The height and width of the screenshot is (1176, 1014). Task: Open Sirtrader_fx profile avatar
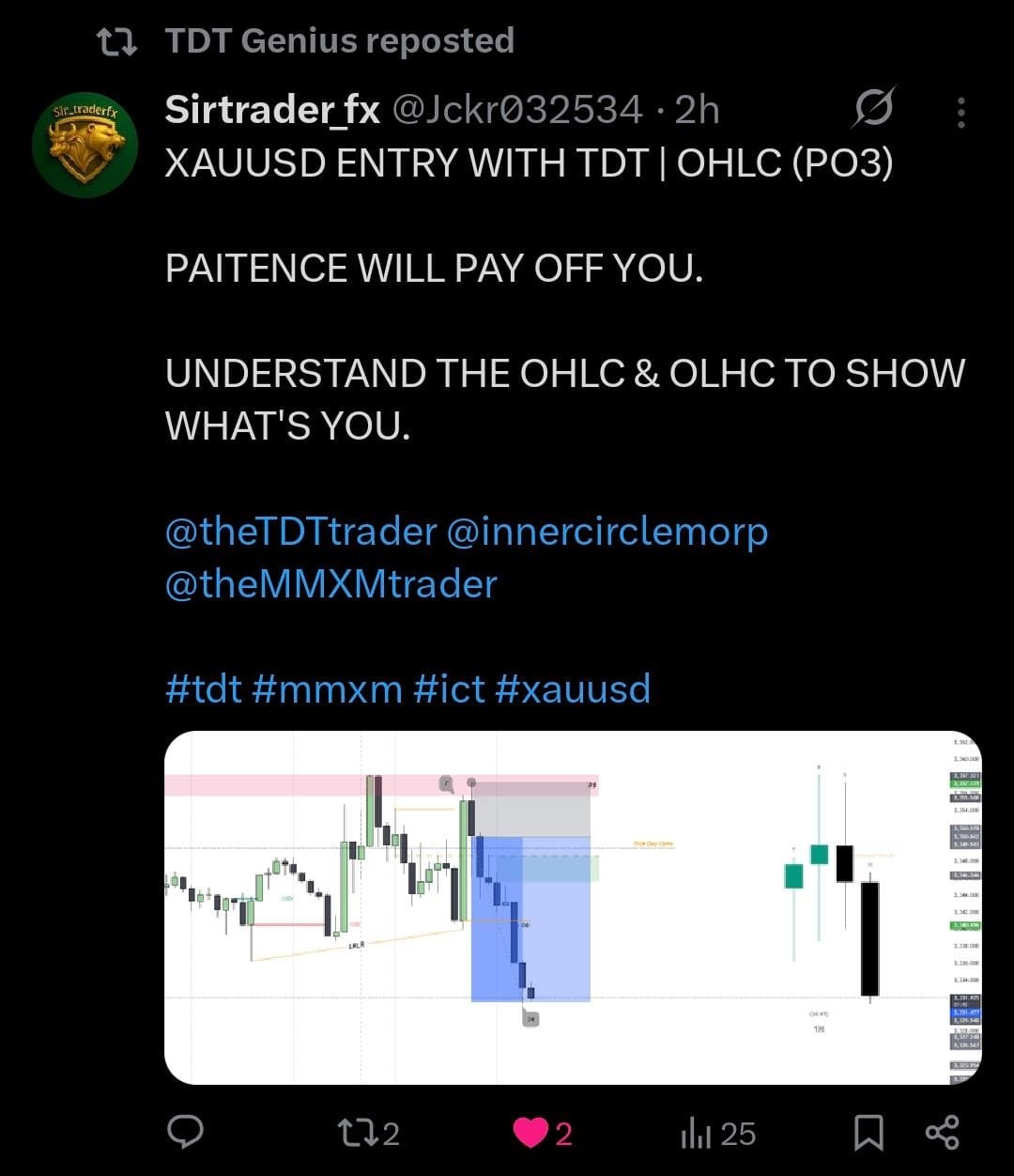tap(85, 144)
